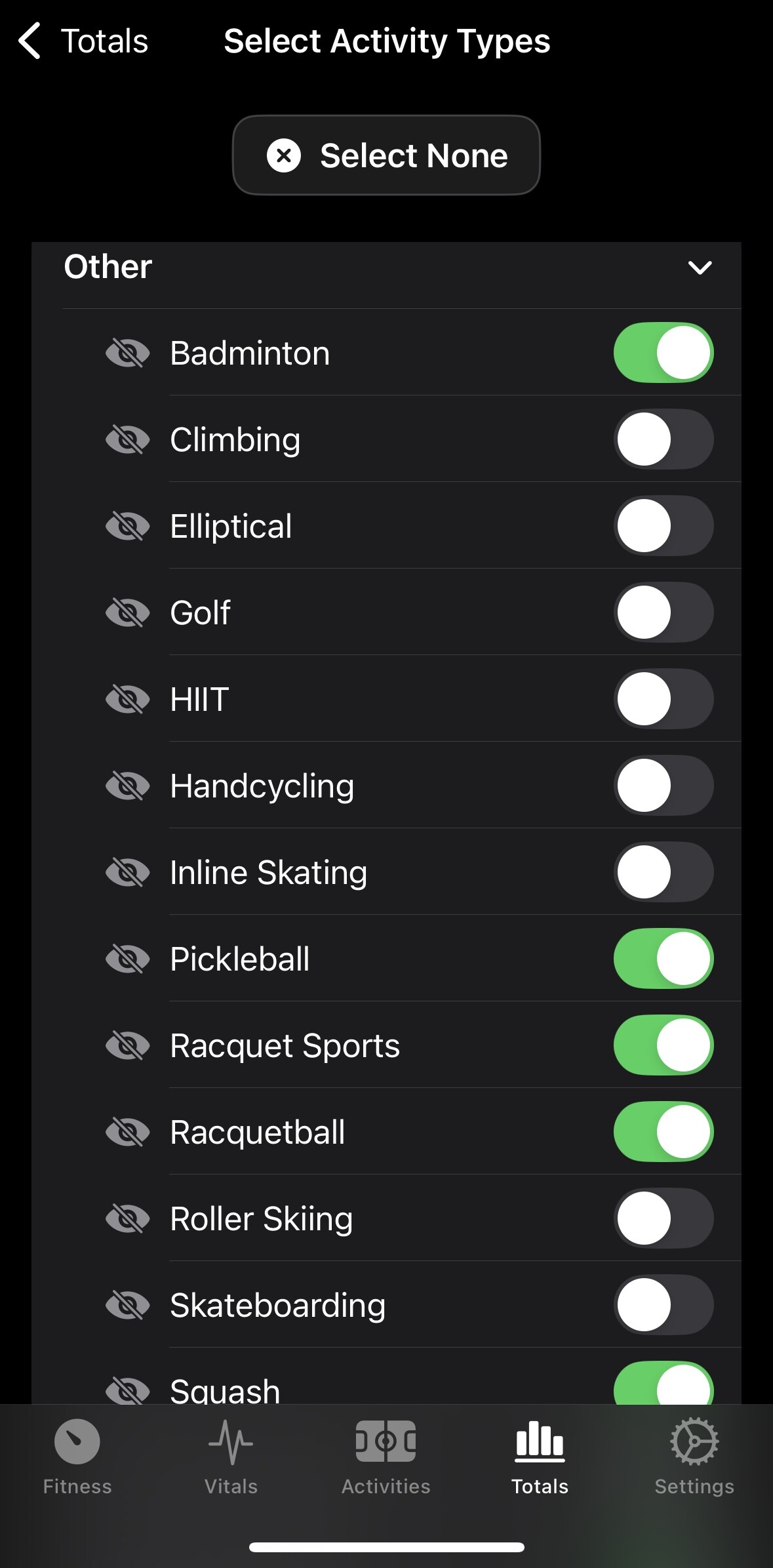Turn on the Skateboarding switch

(x=664, y=1305)
